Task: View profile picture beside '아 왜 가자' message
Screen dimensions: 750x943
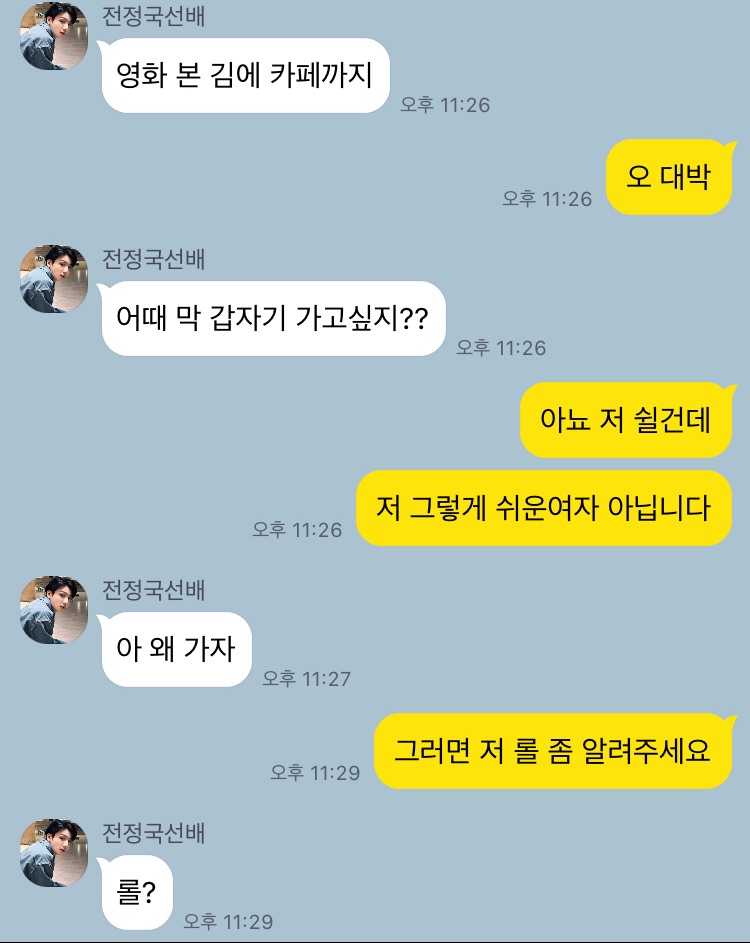Action: 54,609
